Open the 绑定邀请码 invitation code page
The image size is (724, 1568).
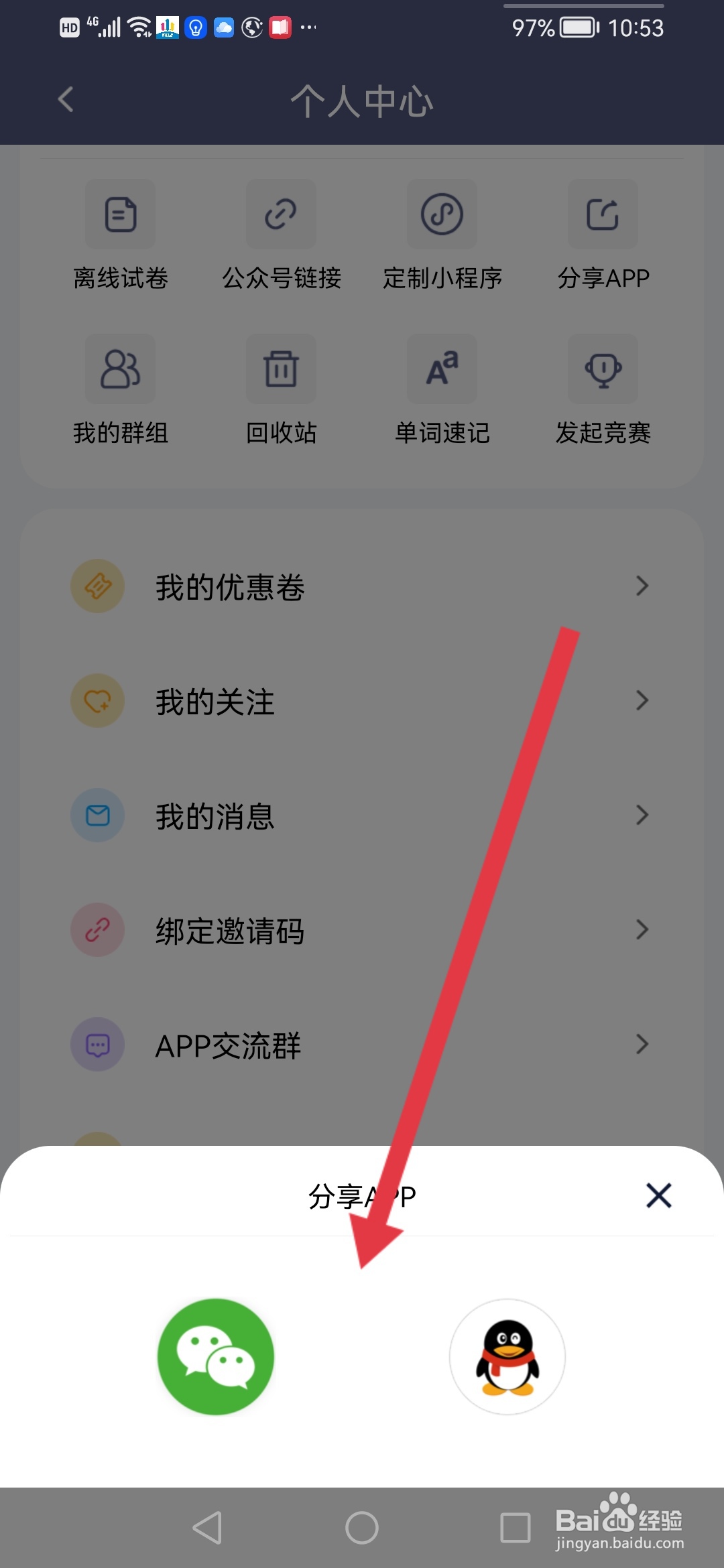click(362, 930)
